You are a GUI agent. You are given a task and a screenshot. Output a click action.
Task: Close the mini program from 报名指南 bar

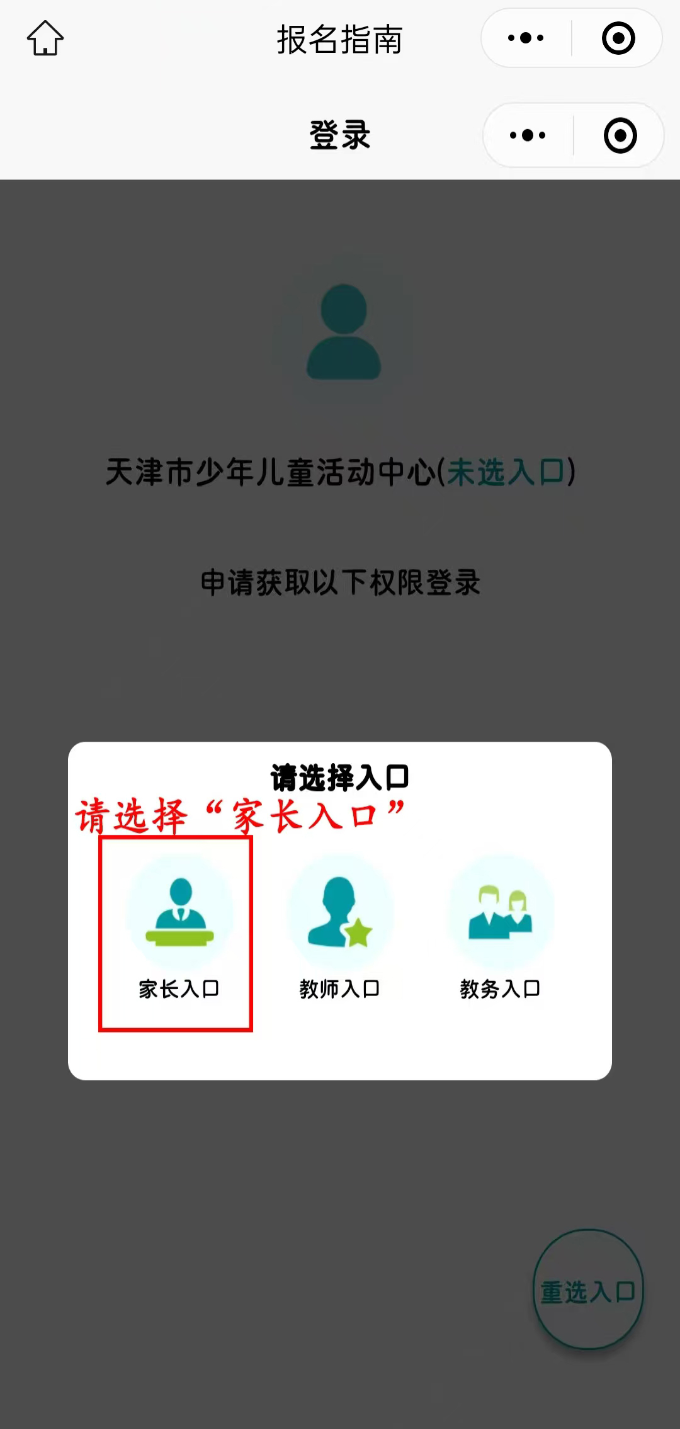[618, 39]
